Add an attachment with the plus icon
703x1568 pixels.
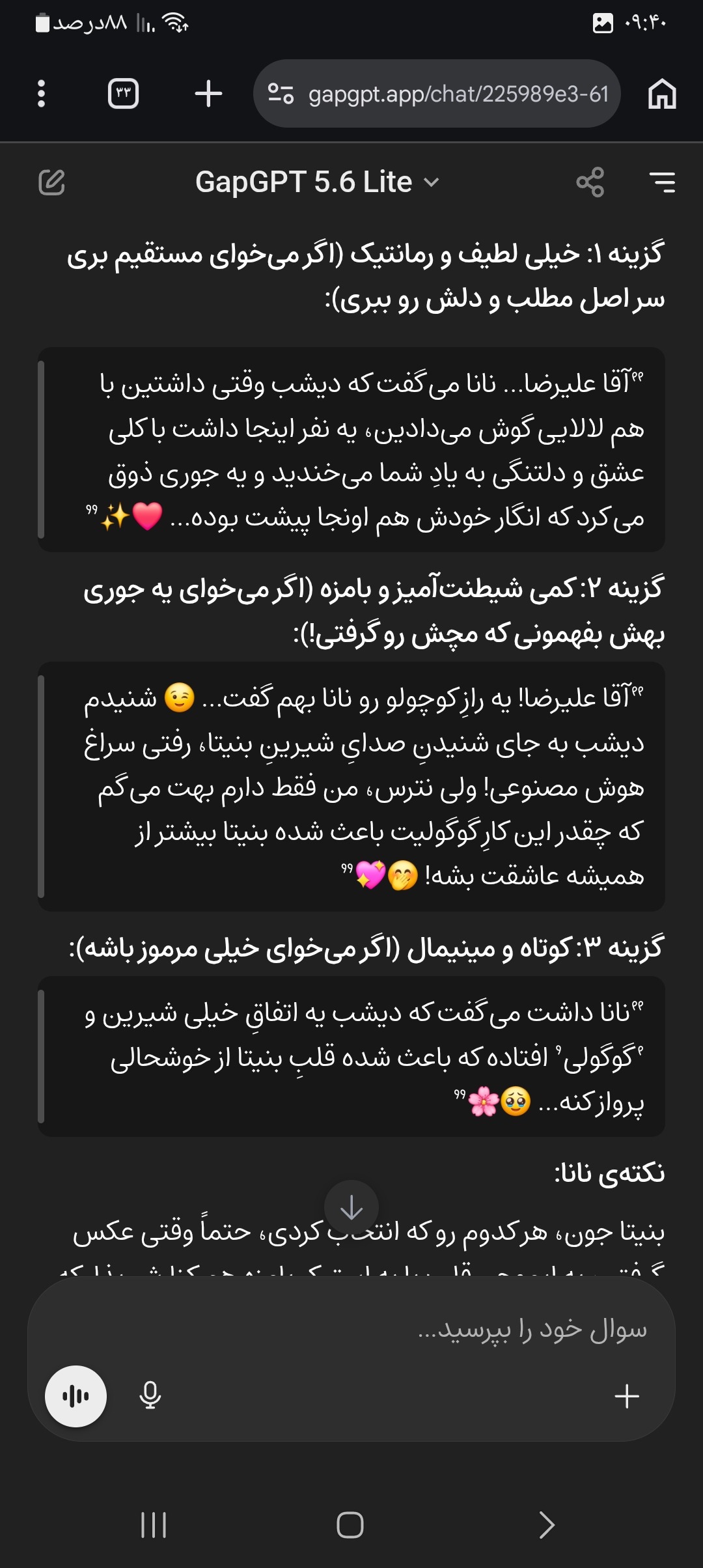coord(627,1396)
